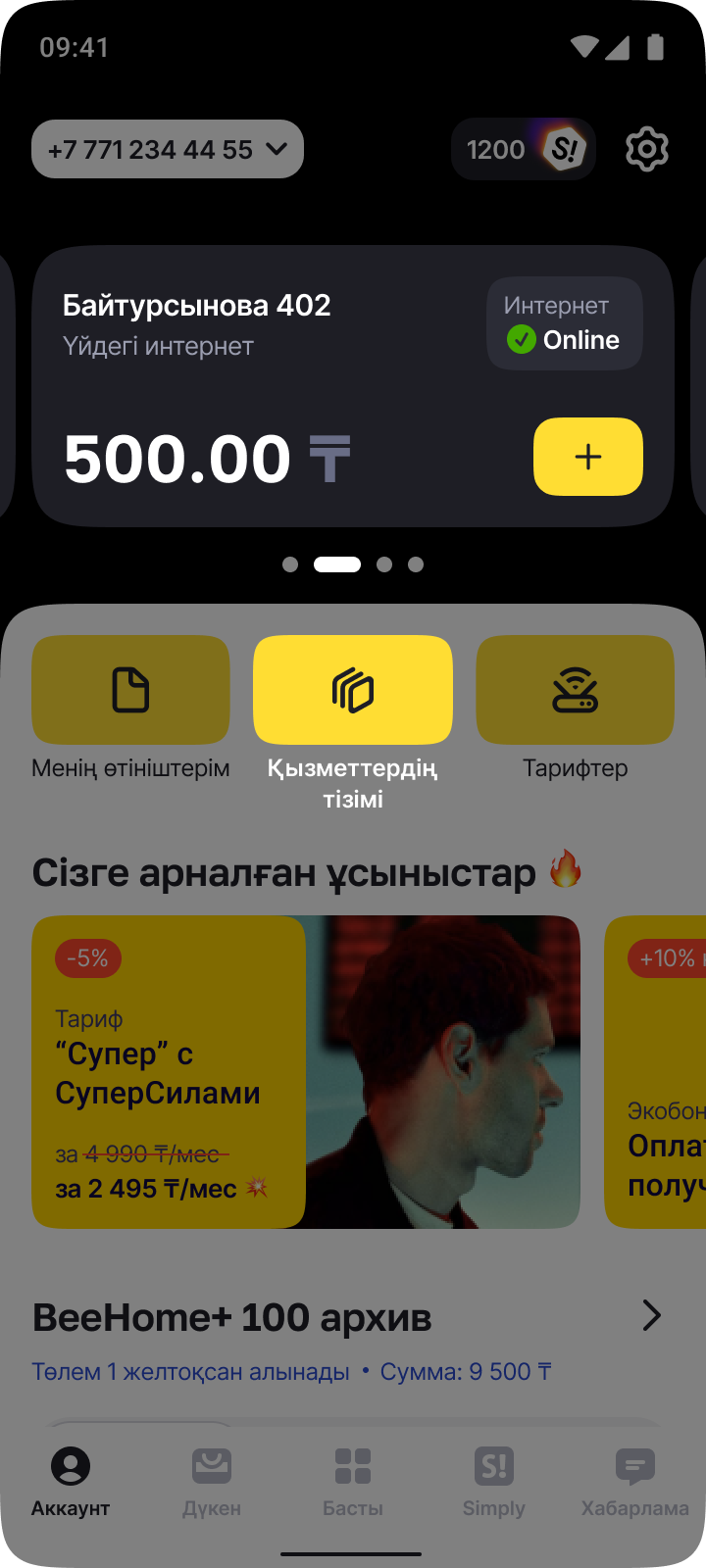Switch to the Аккаунт tab

tap(71, 1482)
